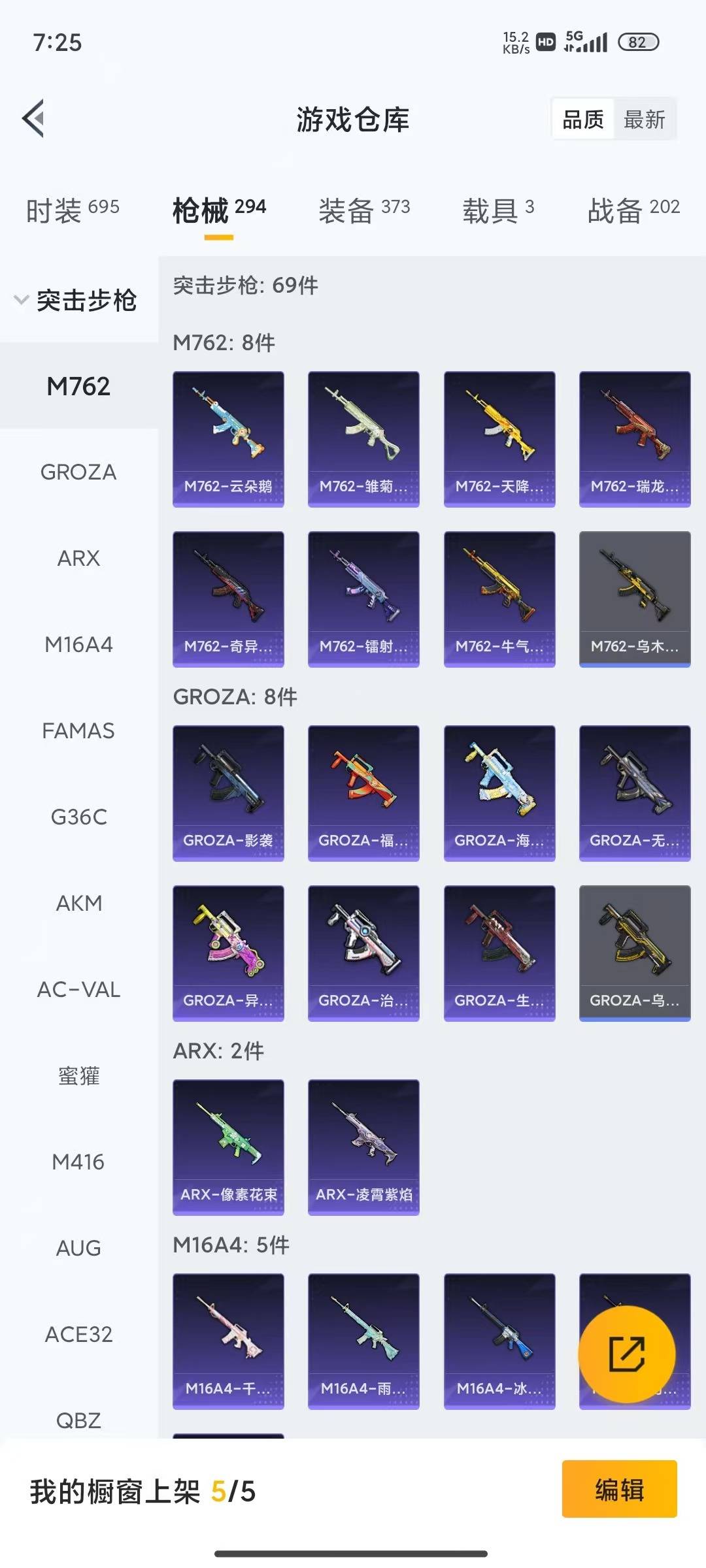The height and width of the screenshot is (1568, 706).
Task: Select GROZA in the side list
Action: click(78, 472)
